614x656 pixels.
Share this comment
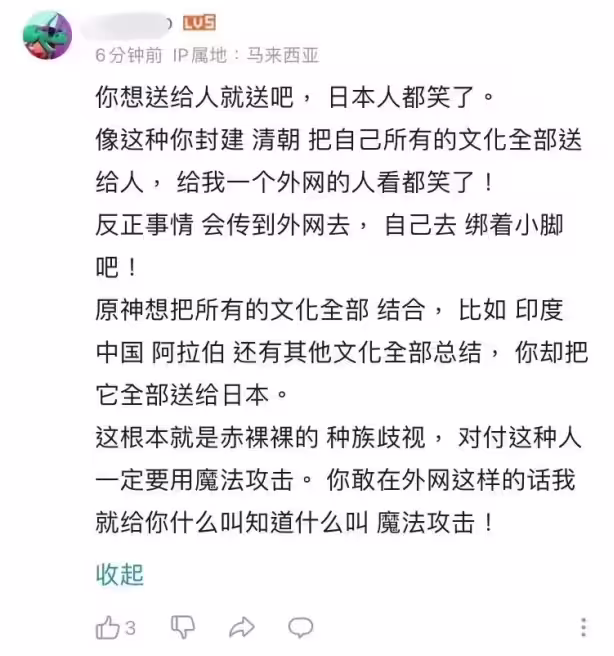point(241,628)
